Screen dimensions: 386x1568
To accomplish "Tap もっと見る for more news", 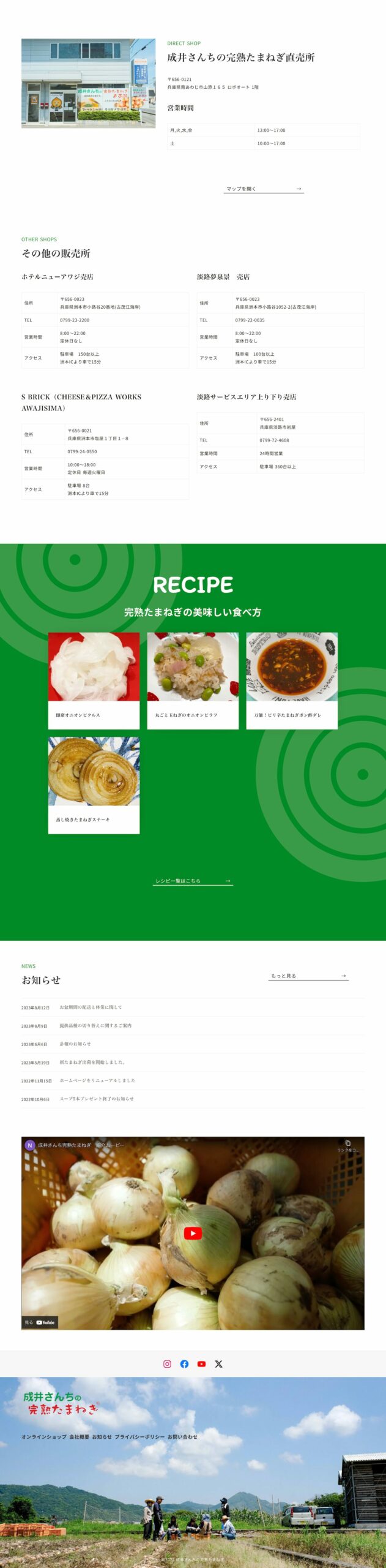I will coord(308,976).
